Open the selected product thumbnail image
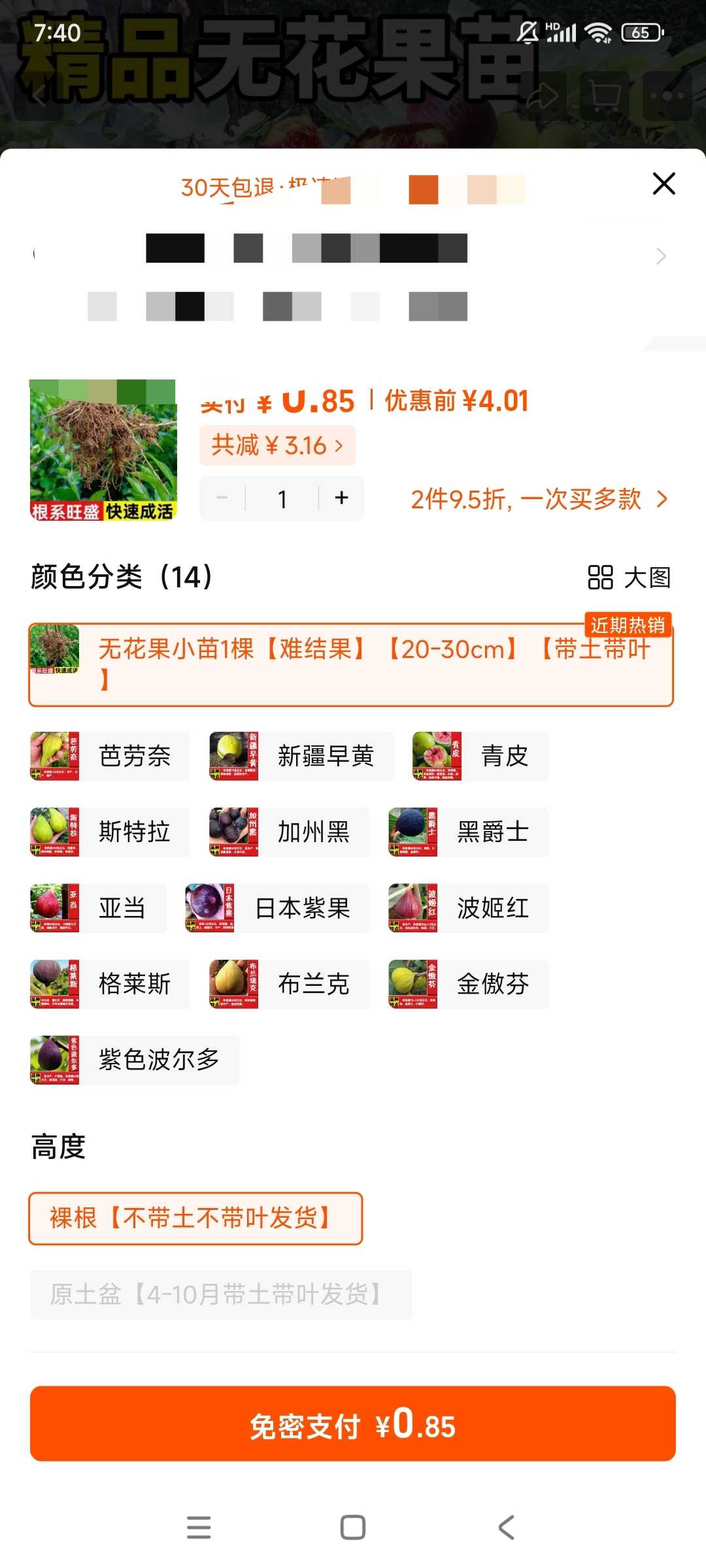This screenshot has height=1568, width=706. tap(103, 450)
